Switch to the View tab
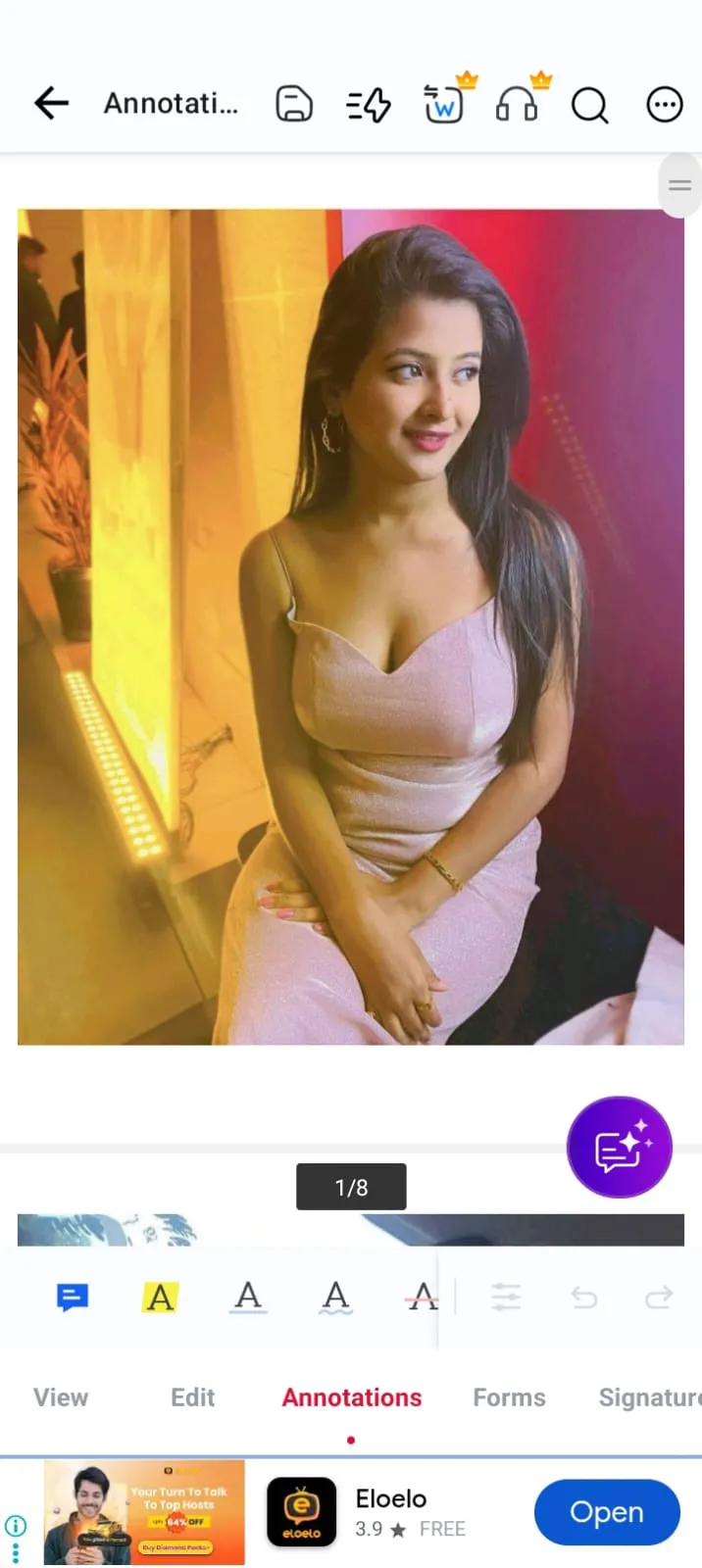Viewport: 702px width, 1568px height. pyautogui.click(x=61, y=1397)
